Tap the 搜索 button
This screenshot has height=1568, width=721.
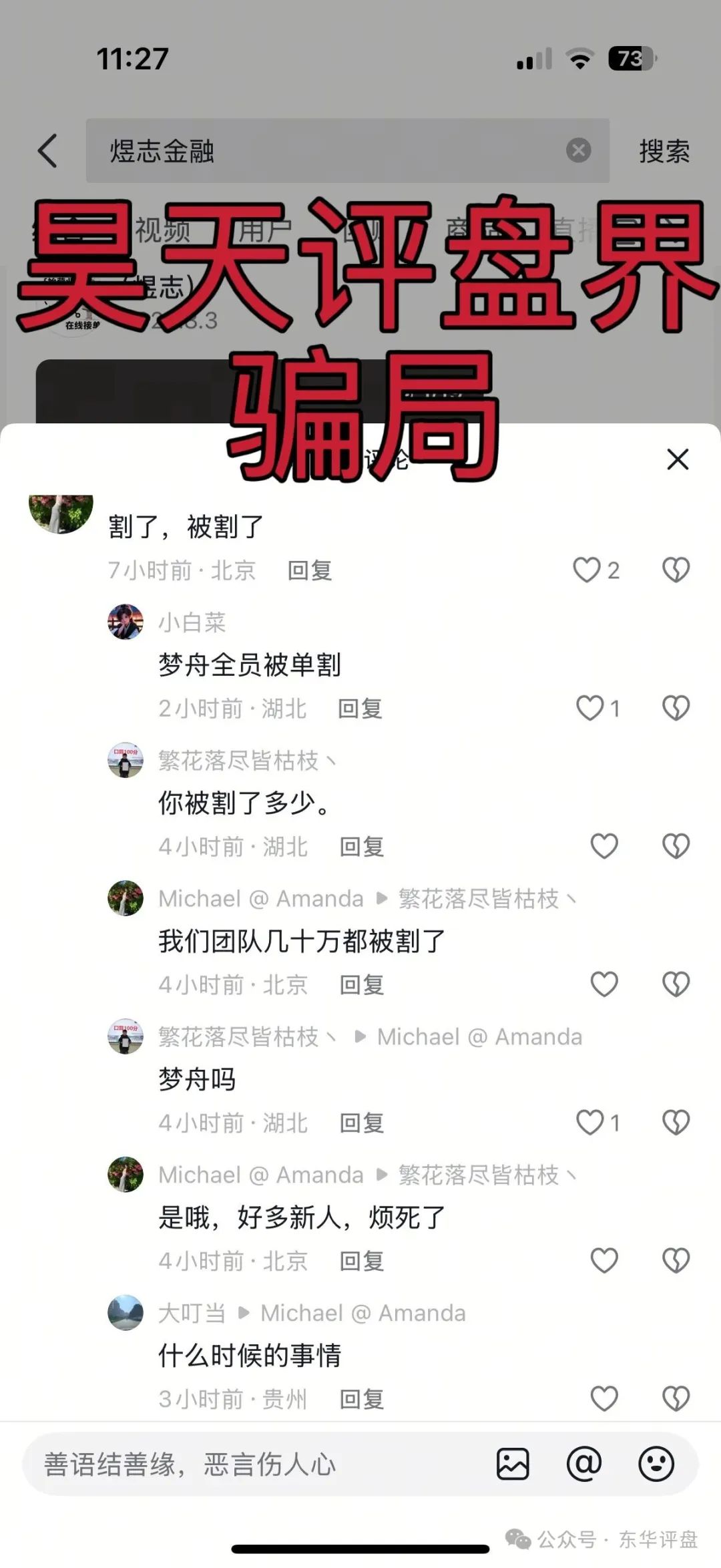pyautogui.click(x=664, y=151)
